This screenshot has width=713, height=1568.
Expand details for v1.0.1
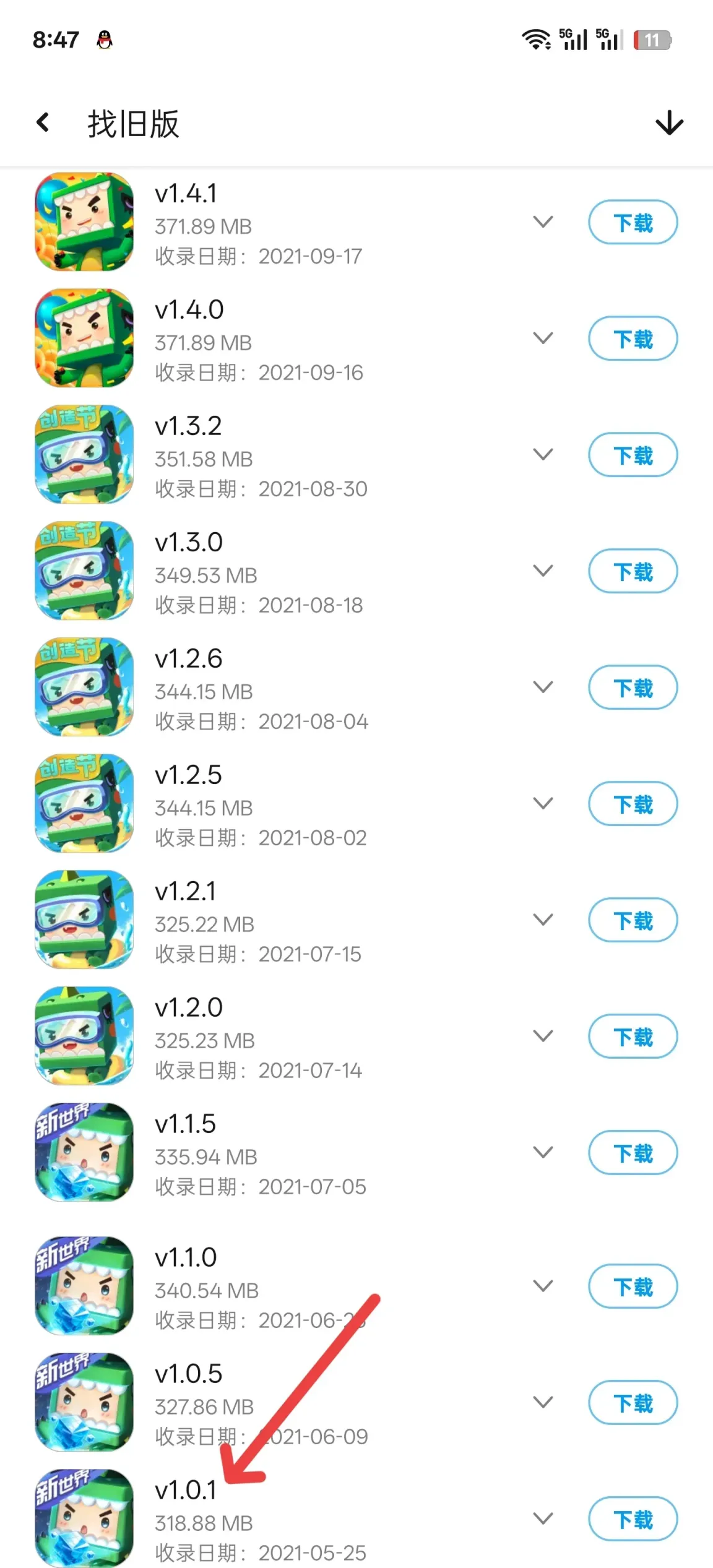click(543, 1518)
